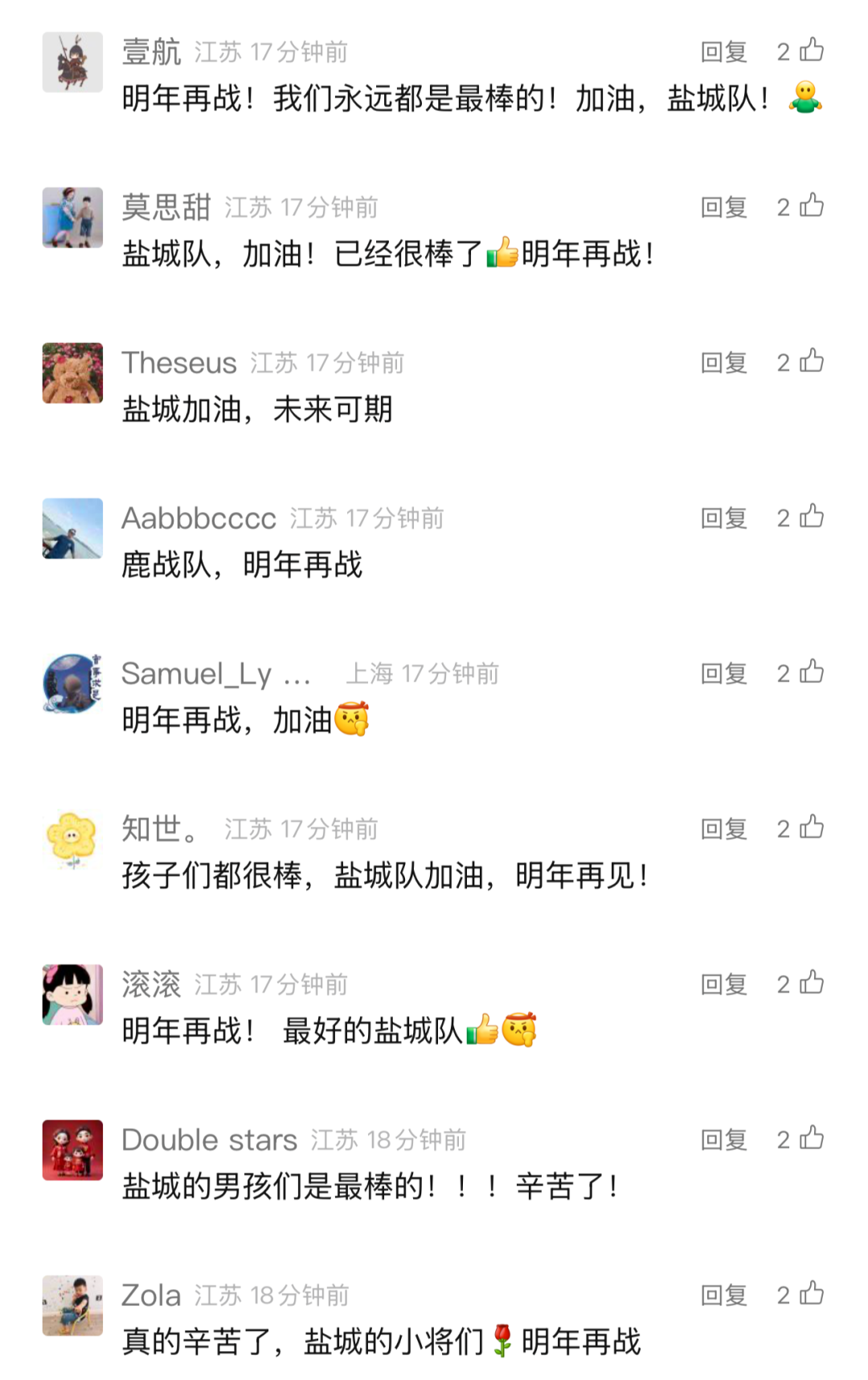This screenshot has width=868, height=1380.
Task: Reply to 壹航's comment
Action: click(x=723, y=52)
